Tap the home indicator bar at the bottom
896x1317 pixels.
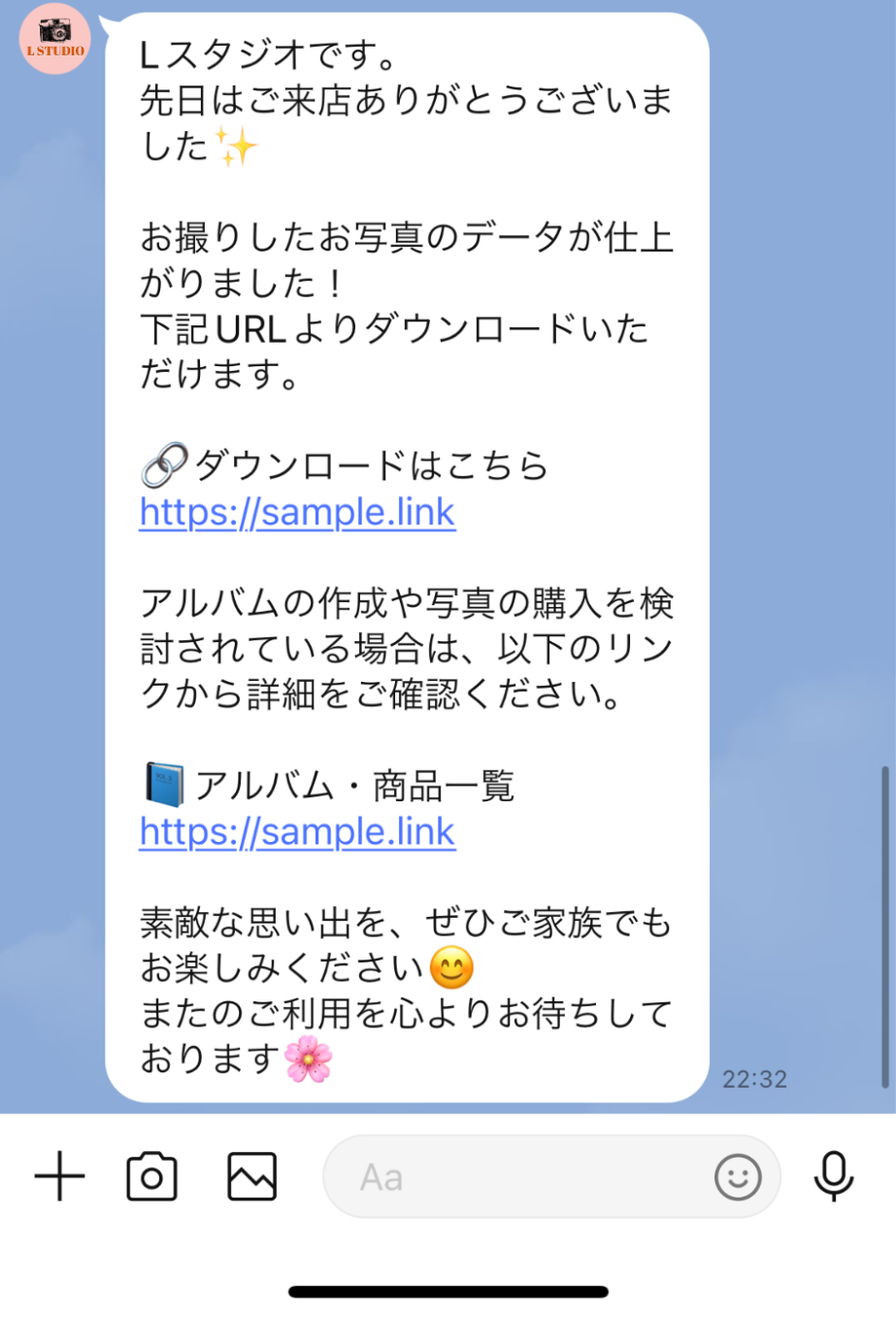[x=448, y=1293]
